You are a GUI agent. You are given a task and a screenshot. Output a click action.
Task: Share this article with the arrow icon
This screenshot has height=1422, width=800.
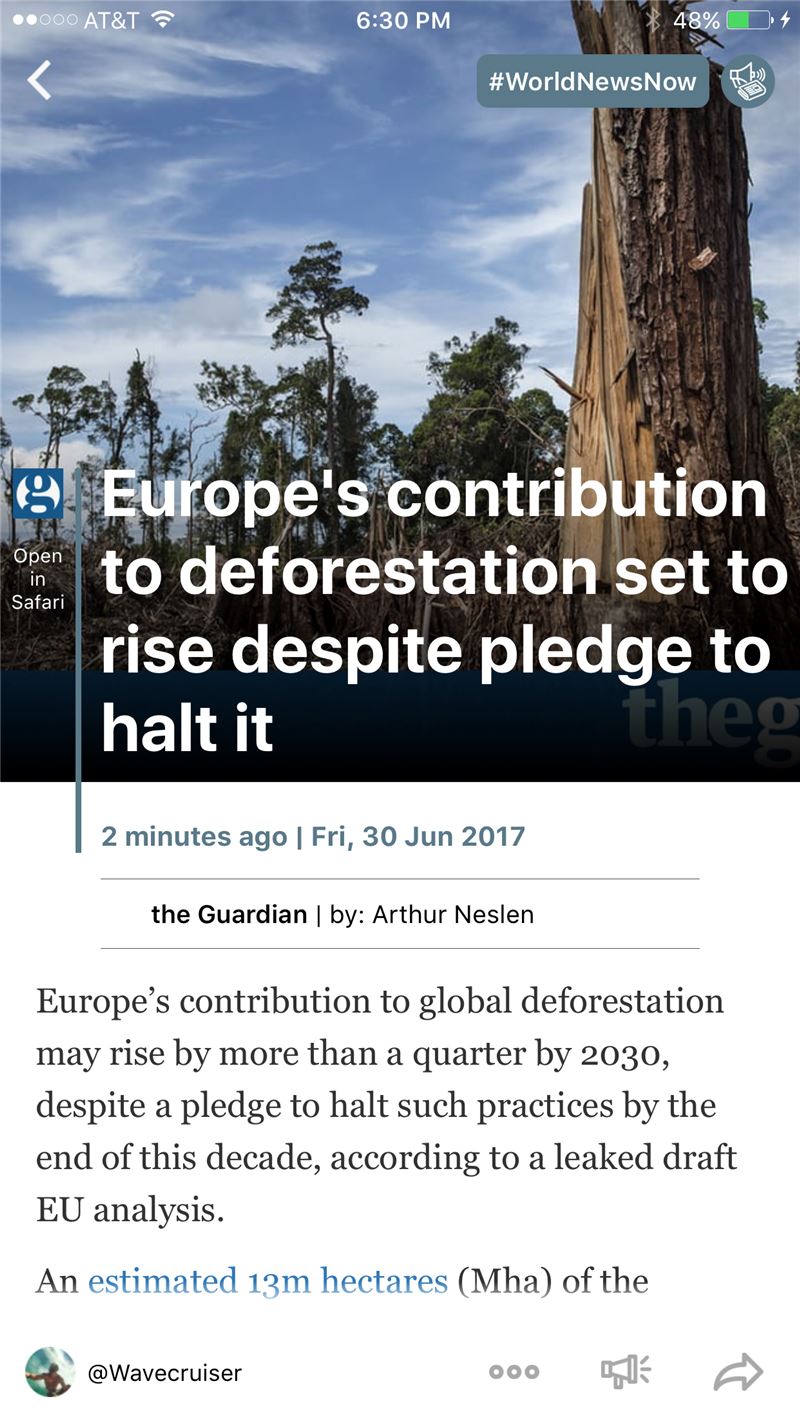(x=738, y=1372)
